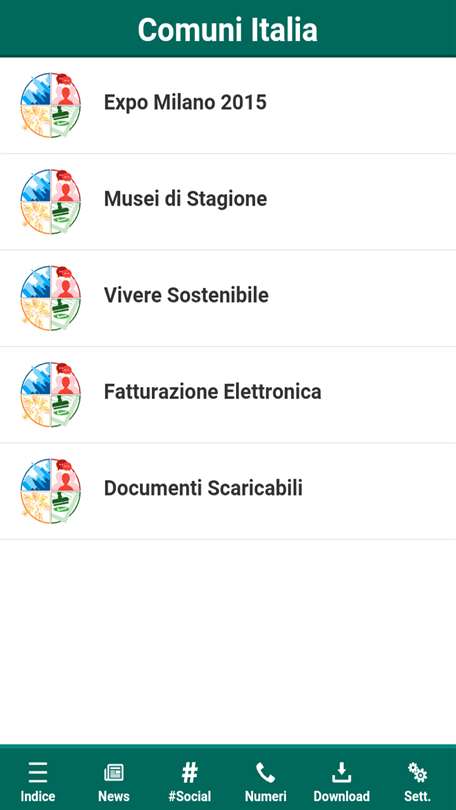Image resolution: width=456 pixels, height=810 pixels.
Task: Open the Expo Milano 2015 entry
Action: (x=228, y=105)
